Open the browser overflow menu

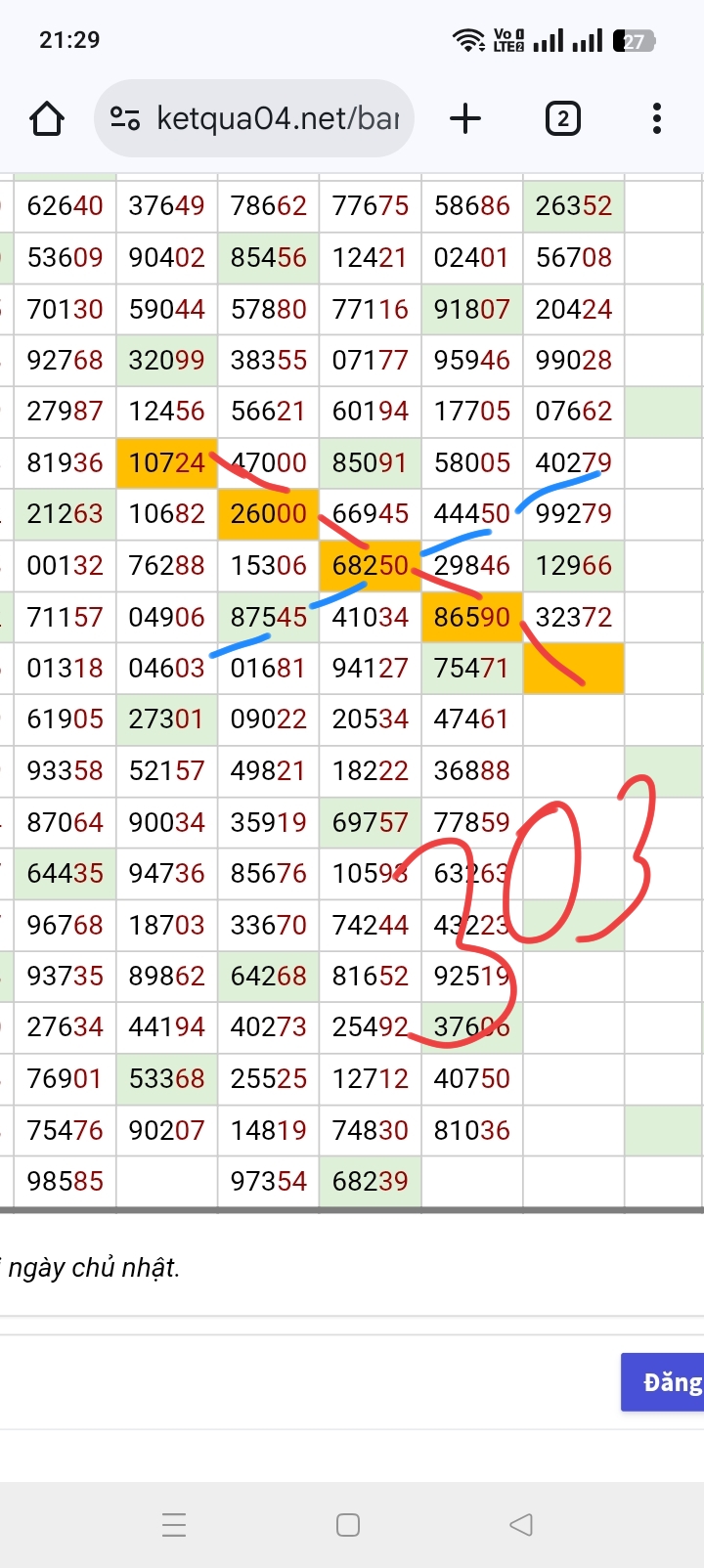pyautogui.click(x=656, y=119)
